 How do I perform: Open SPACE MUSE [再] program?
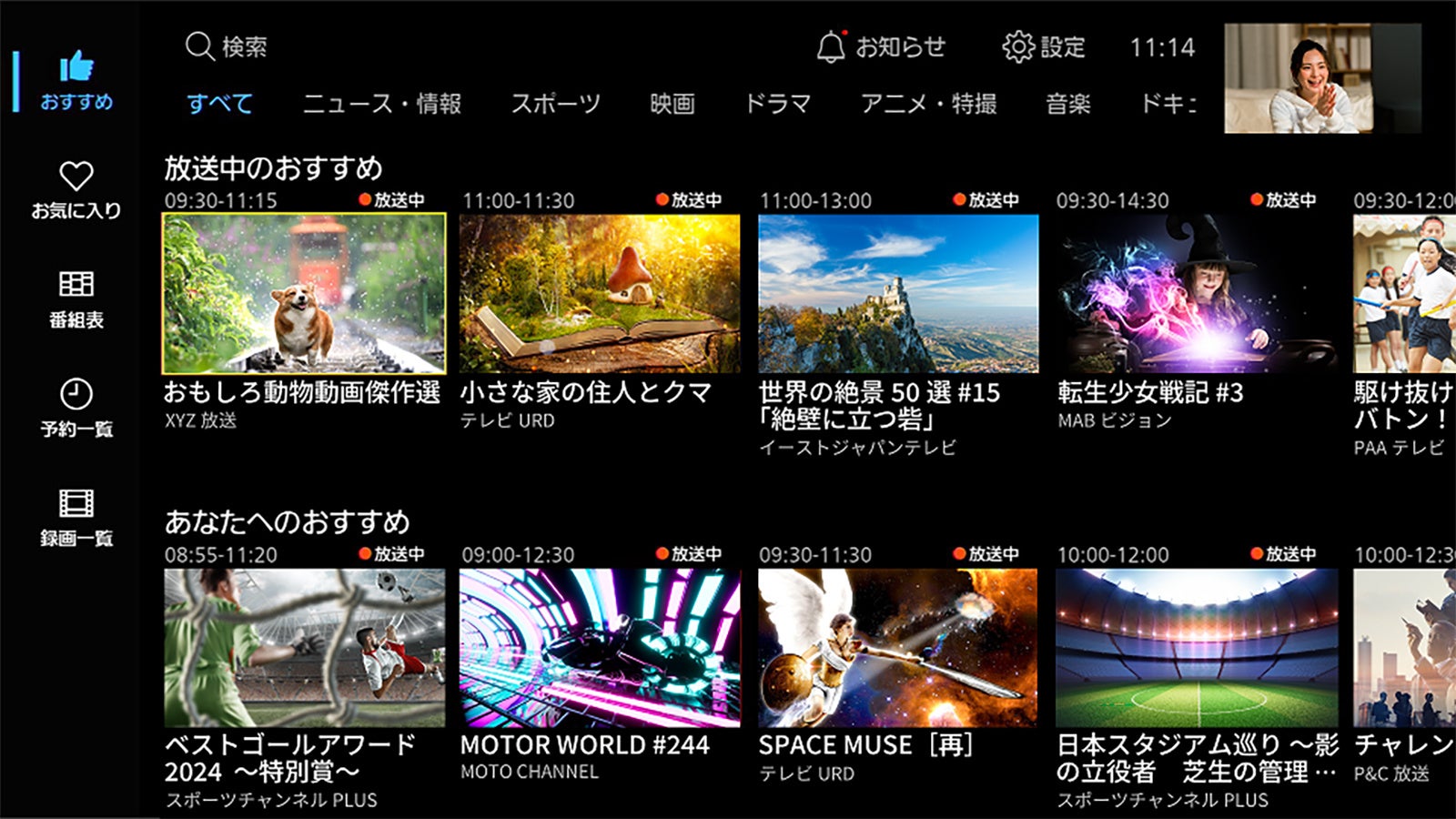coord(898,648)
